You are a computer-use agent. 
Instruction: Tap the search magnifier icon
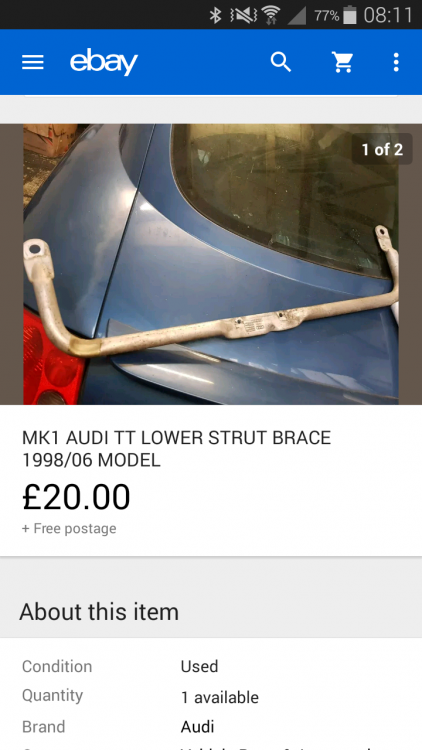click(x=281, y=62)
